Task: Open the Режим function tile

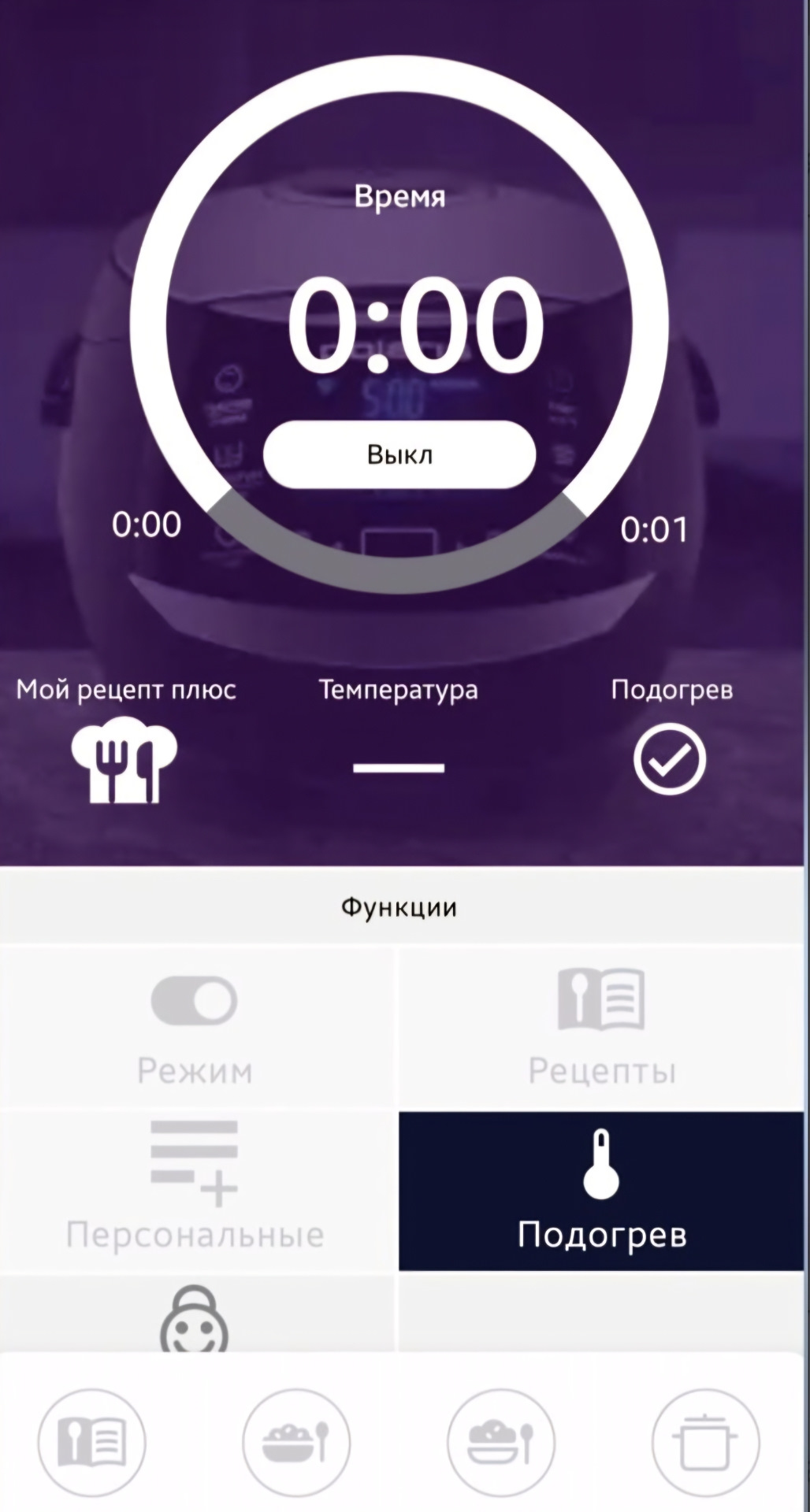Action: 195,1027
